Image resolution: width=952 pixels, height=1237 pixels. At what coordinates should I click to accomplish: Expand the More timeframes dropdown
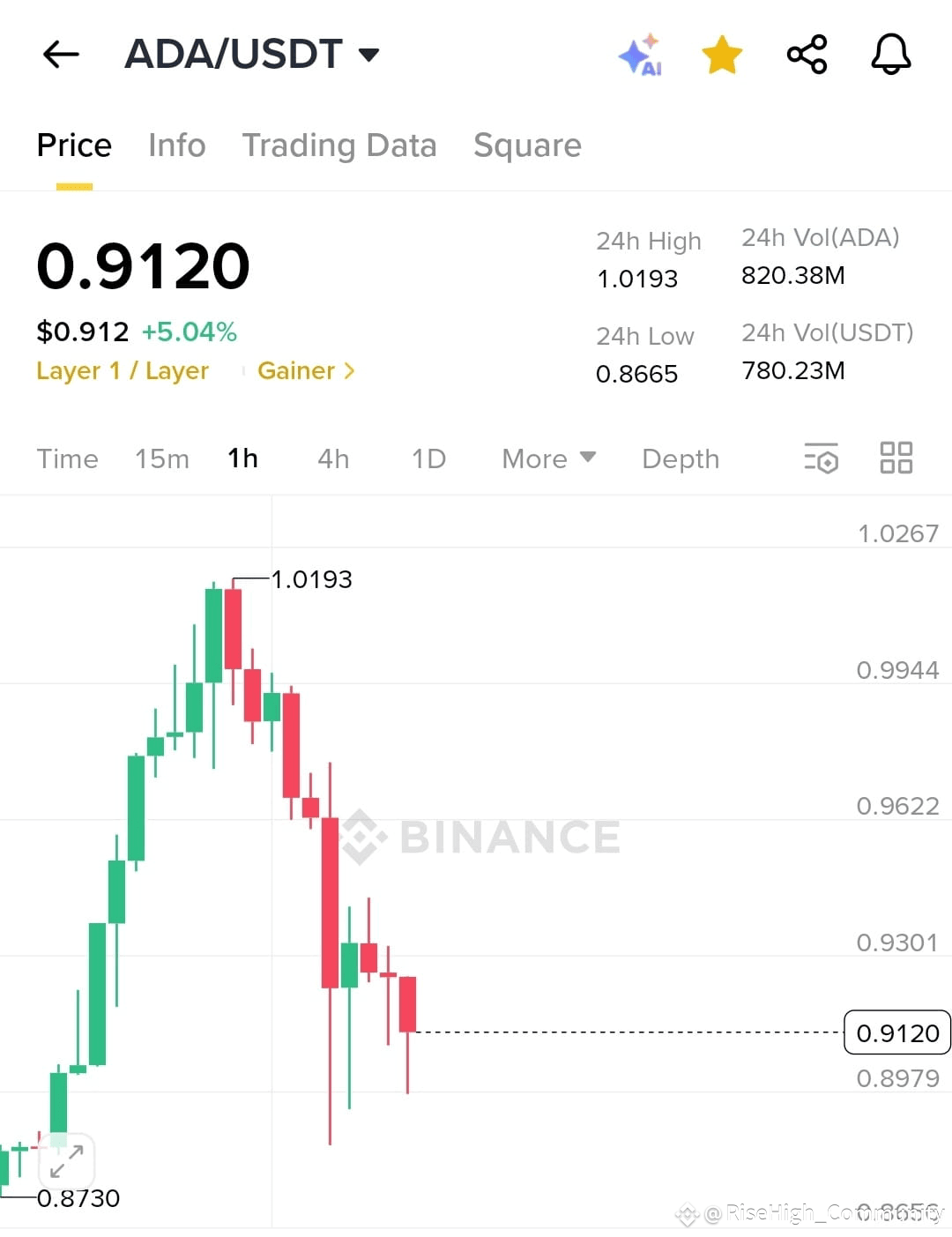pos(547,458)
